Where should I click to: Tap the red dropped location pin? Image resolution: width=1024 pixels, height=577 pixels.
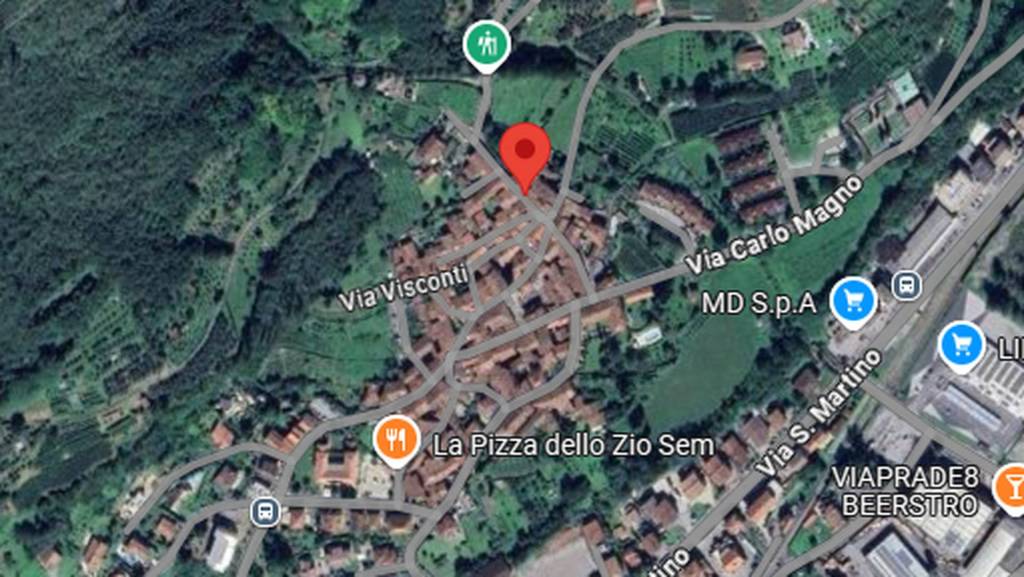[525, 154]
